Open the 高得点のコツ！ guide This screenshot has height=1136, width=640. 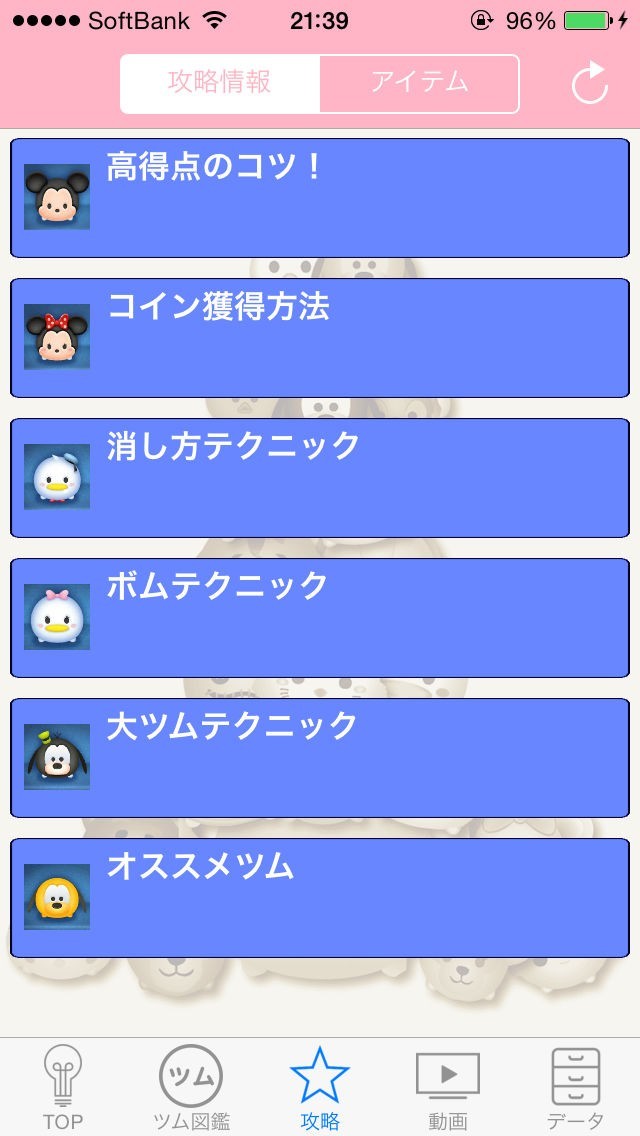[x=320, y=198]
